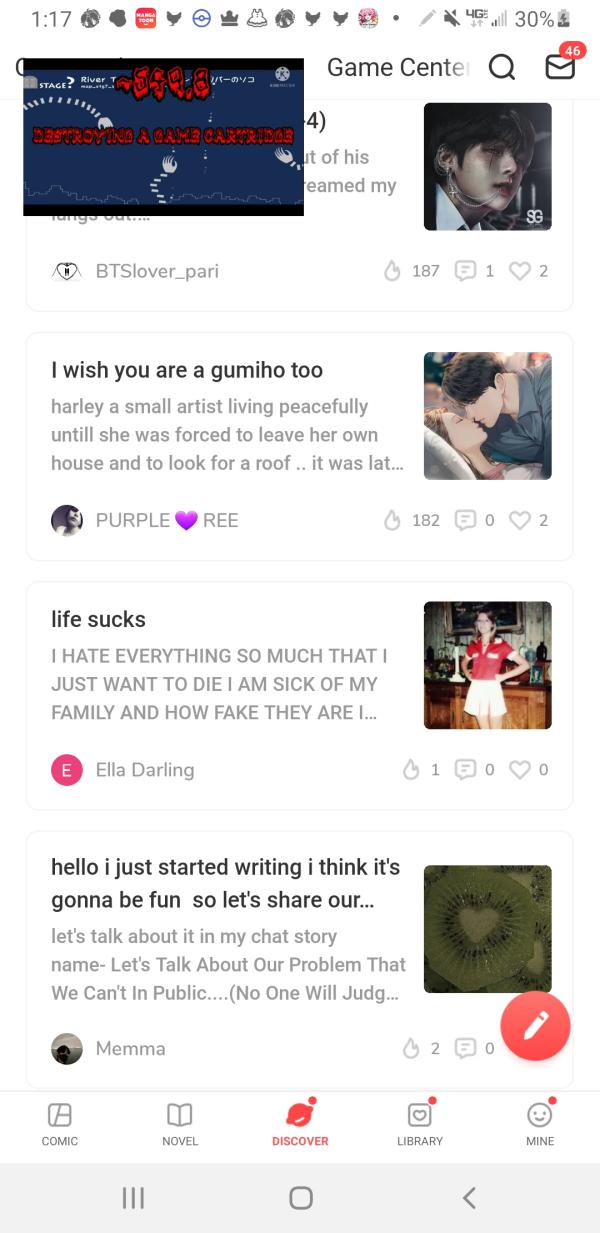Image resolution: width=600 pixels, height=1233 pixels.
Task: Open the Library tab
Action: point(420,1124)
